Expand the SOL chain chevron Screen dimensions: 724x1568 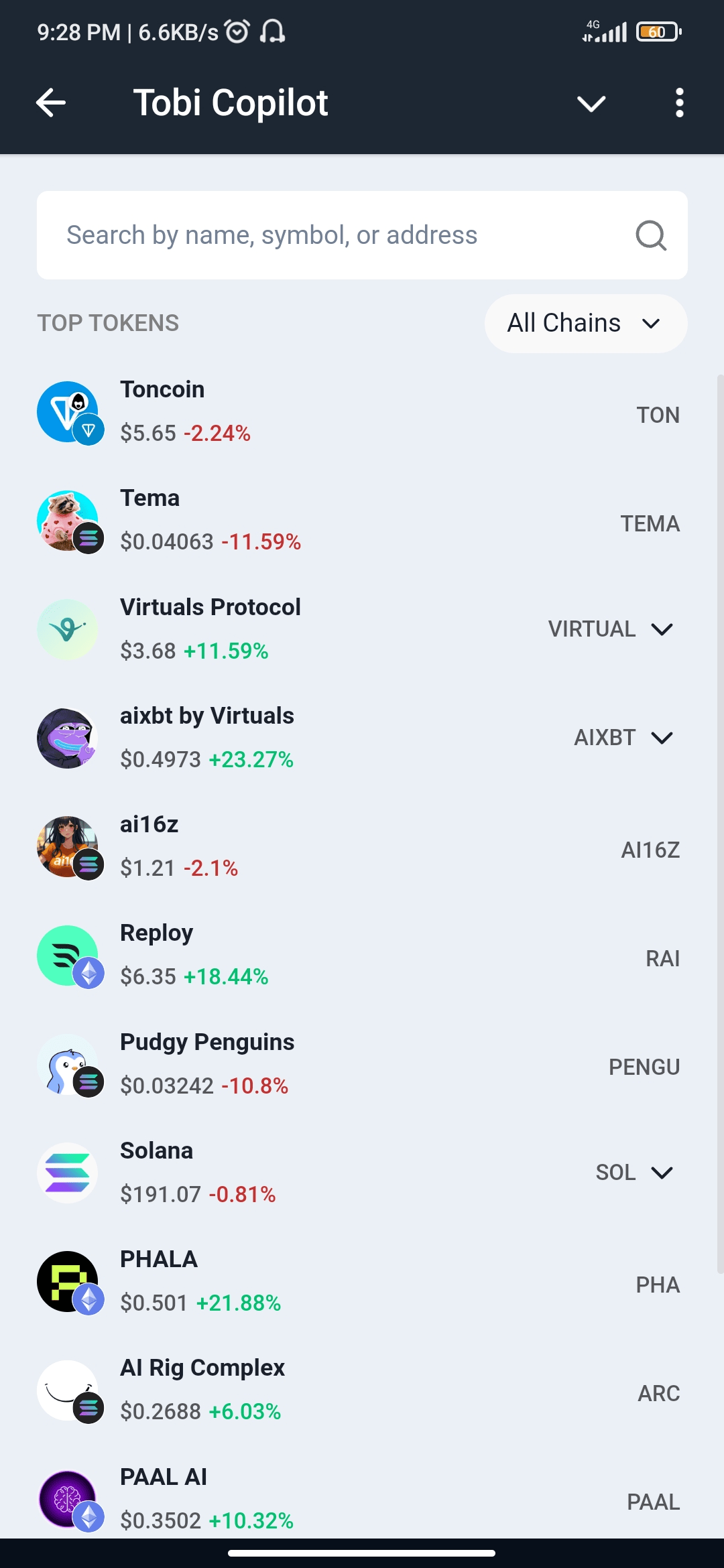[662, 1173]
